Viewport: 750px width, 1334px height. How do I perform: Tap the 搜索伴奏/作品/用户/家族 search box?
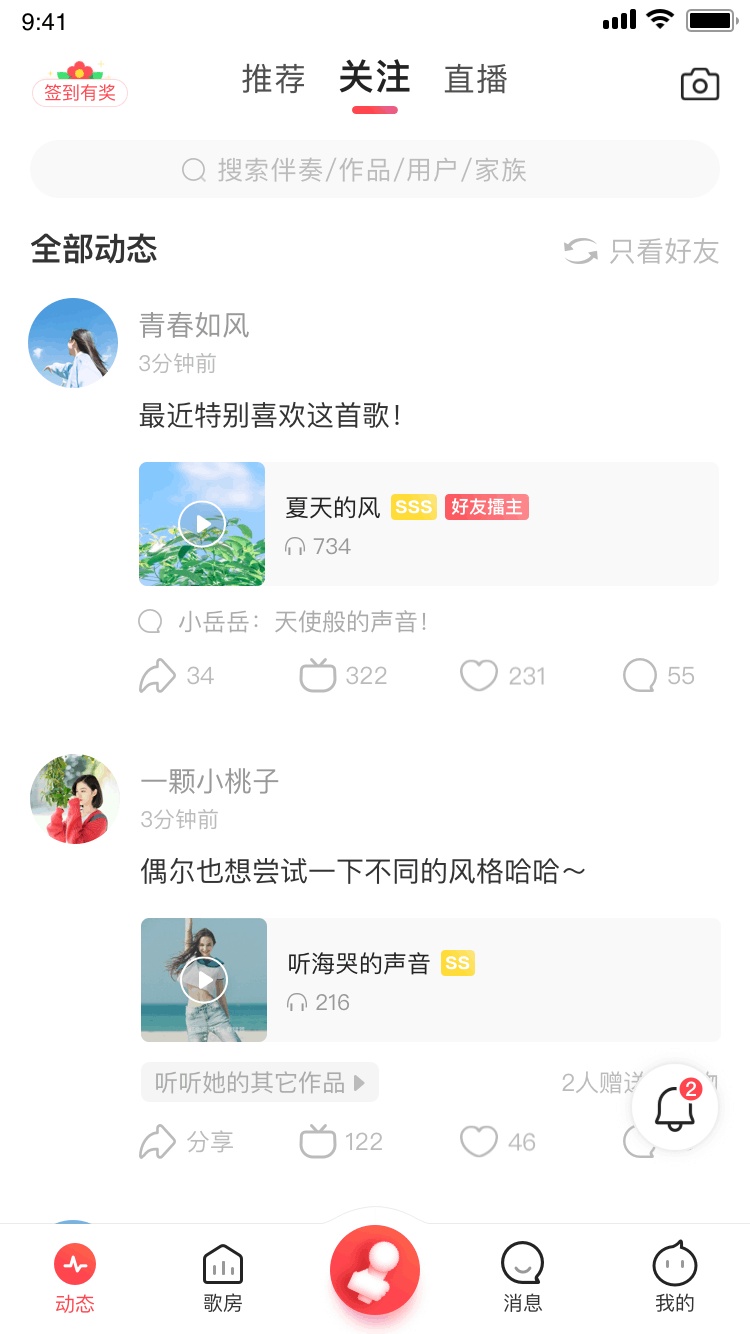(375, 169)
